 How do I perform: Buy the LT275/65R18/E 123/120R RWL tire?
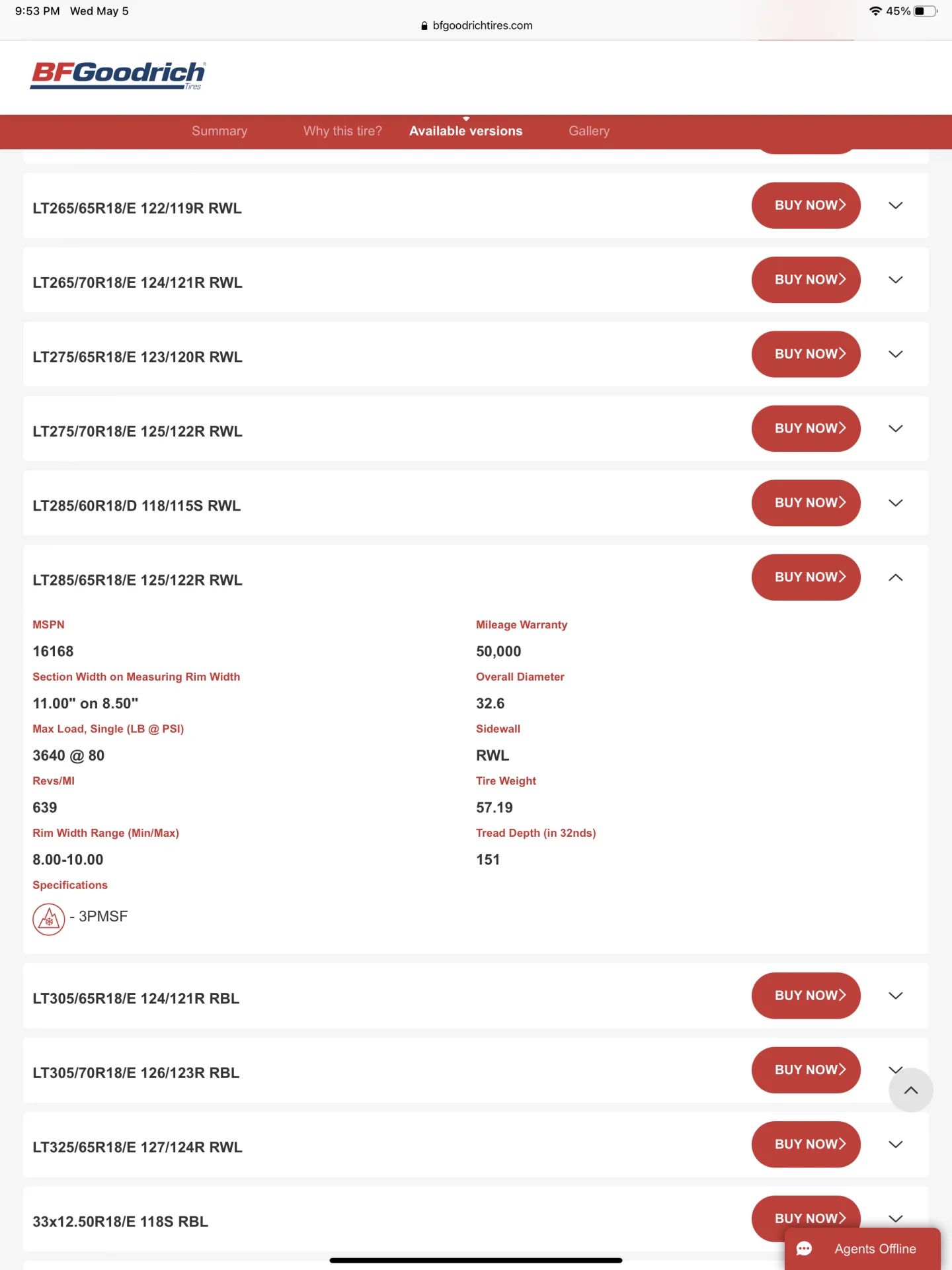click(x=805, y=354)
